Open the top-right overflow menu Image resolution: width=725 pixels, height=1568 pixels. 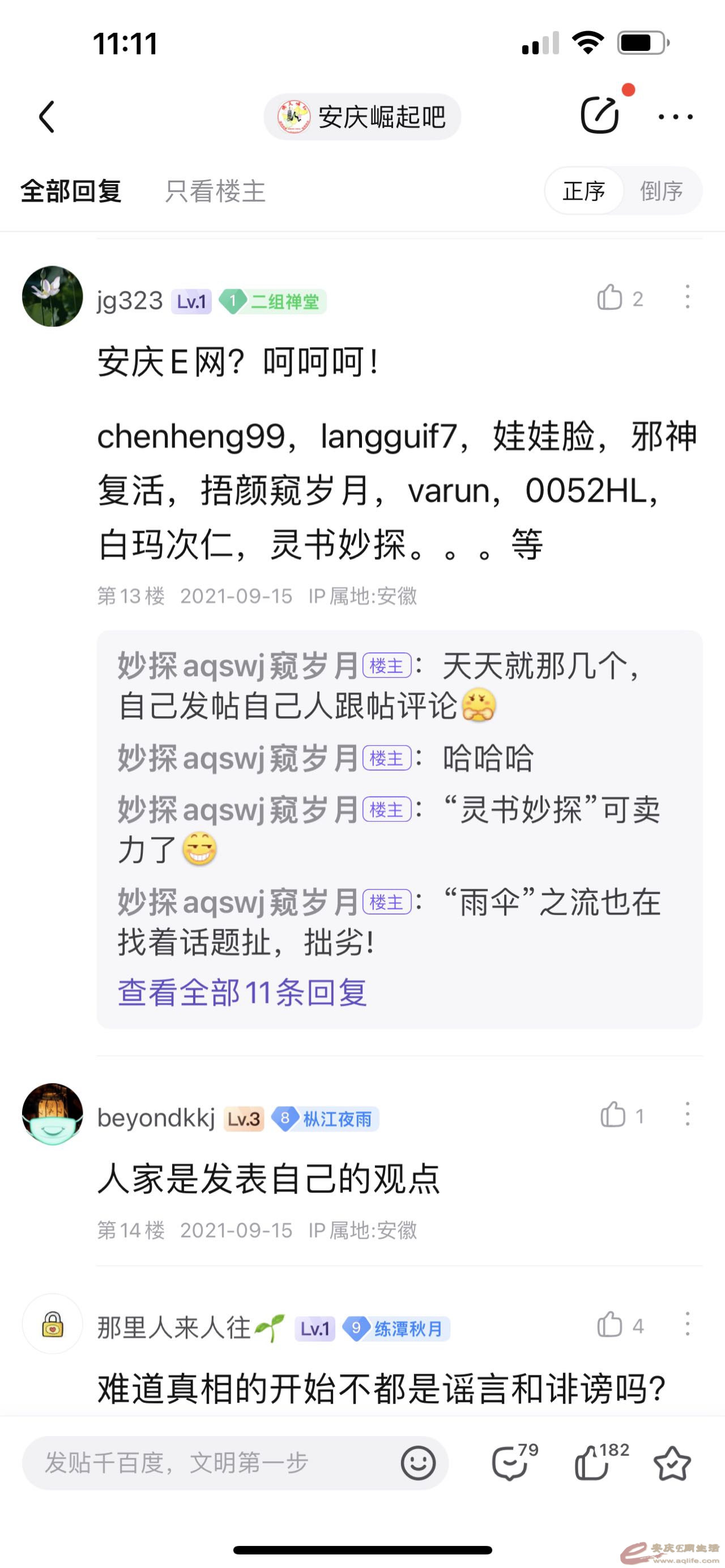tap(675, 116)
